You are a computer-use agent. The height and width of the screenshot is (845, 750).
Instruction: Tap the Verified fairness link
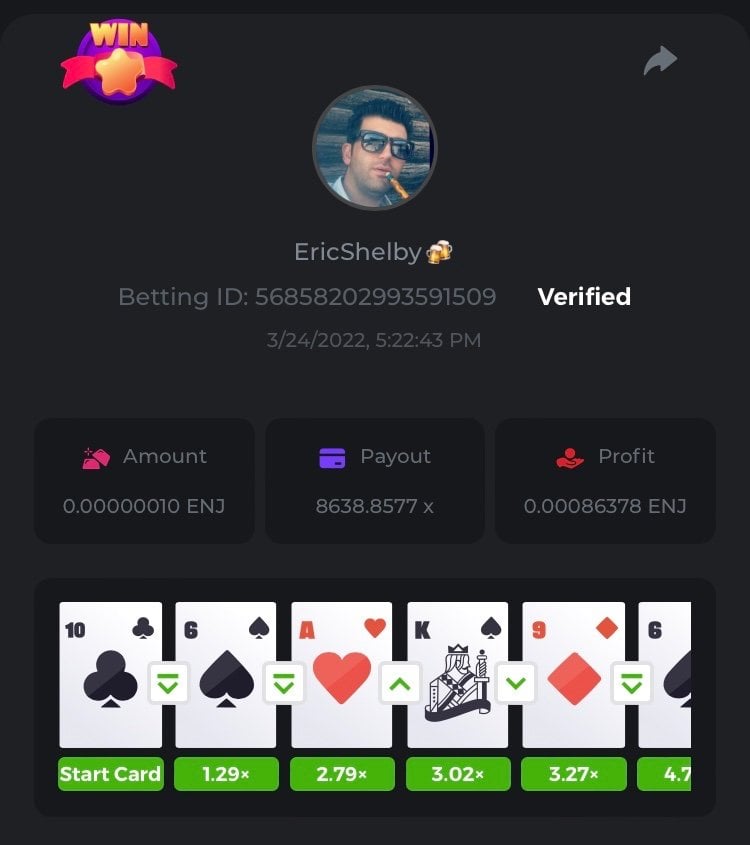point(584,297)
